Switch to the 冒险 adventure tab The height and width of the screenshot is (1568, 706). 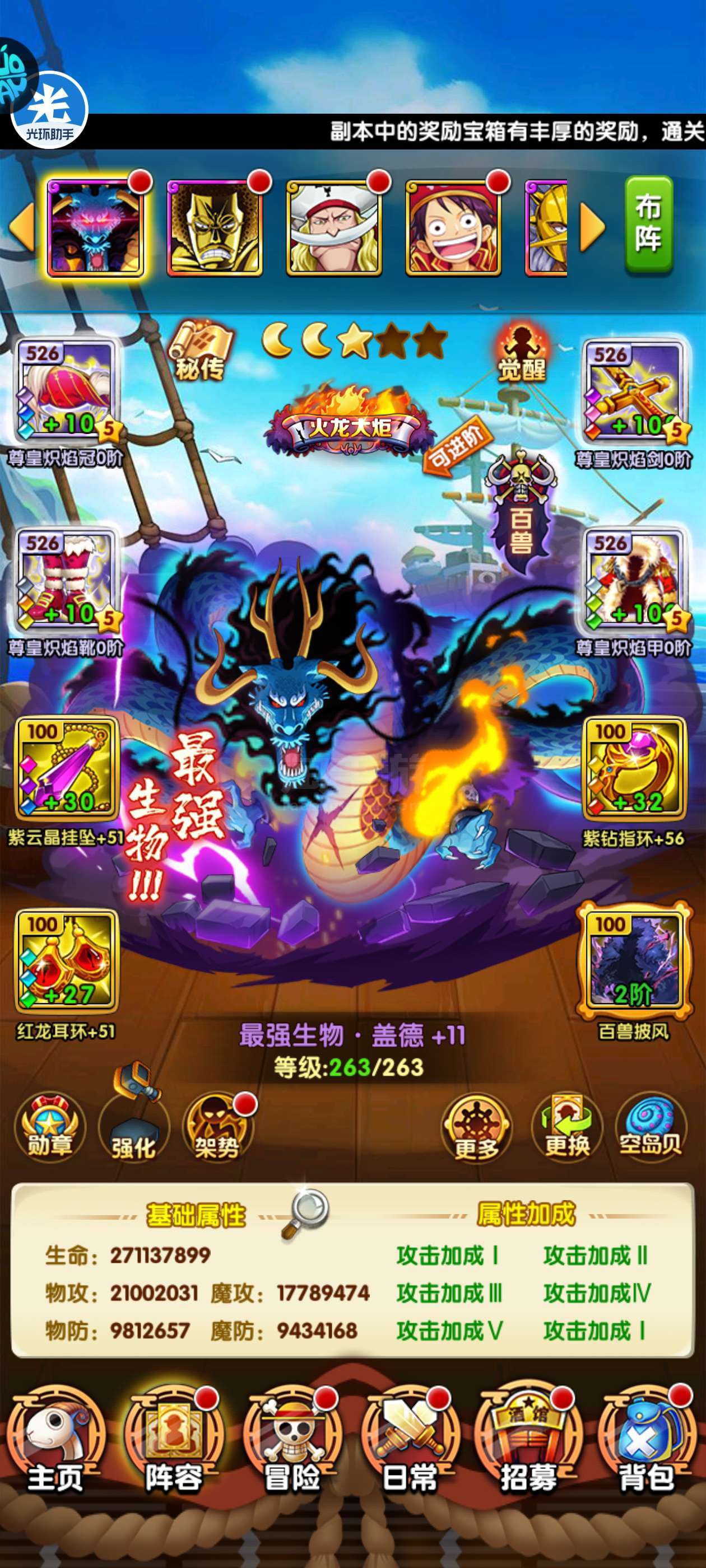click(x=292, y=1443)
